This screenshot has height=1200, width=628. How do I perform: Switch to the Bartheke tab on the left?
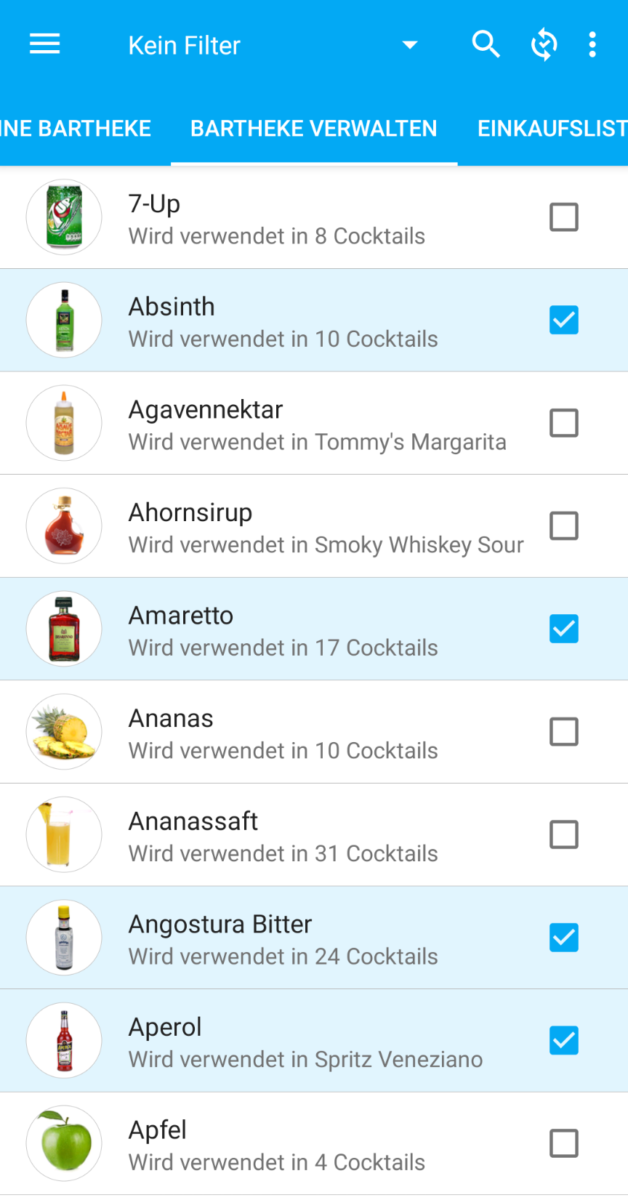pyautogui.click(x=76, y=129)
